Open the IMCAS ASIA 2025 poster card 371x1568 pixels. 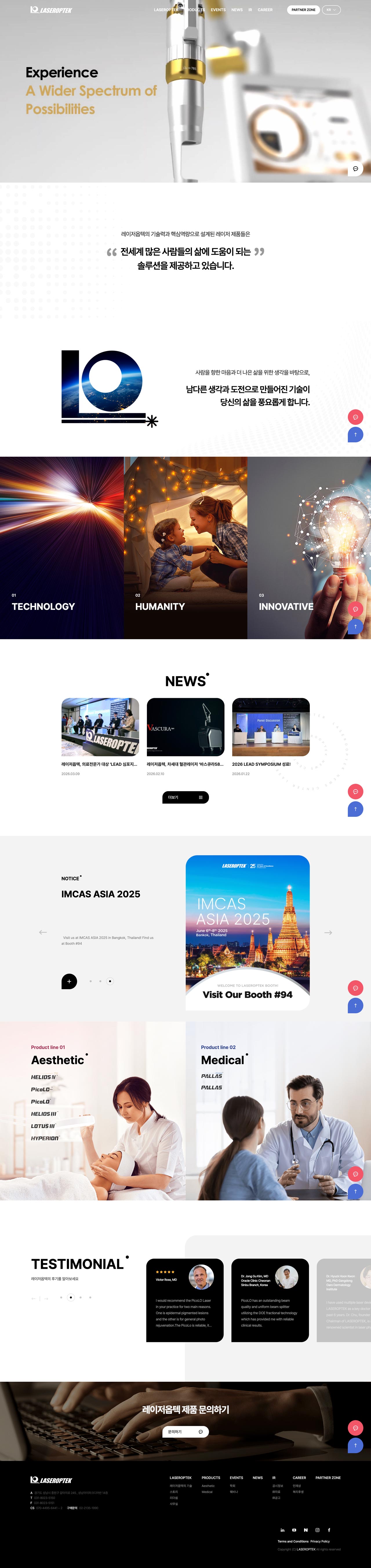(x=248, y=933)
